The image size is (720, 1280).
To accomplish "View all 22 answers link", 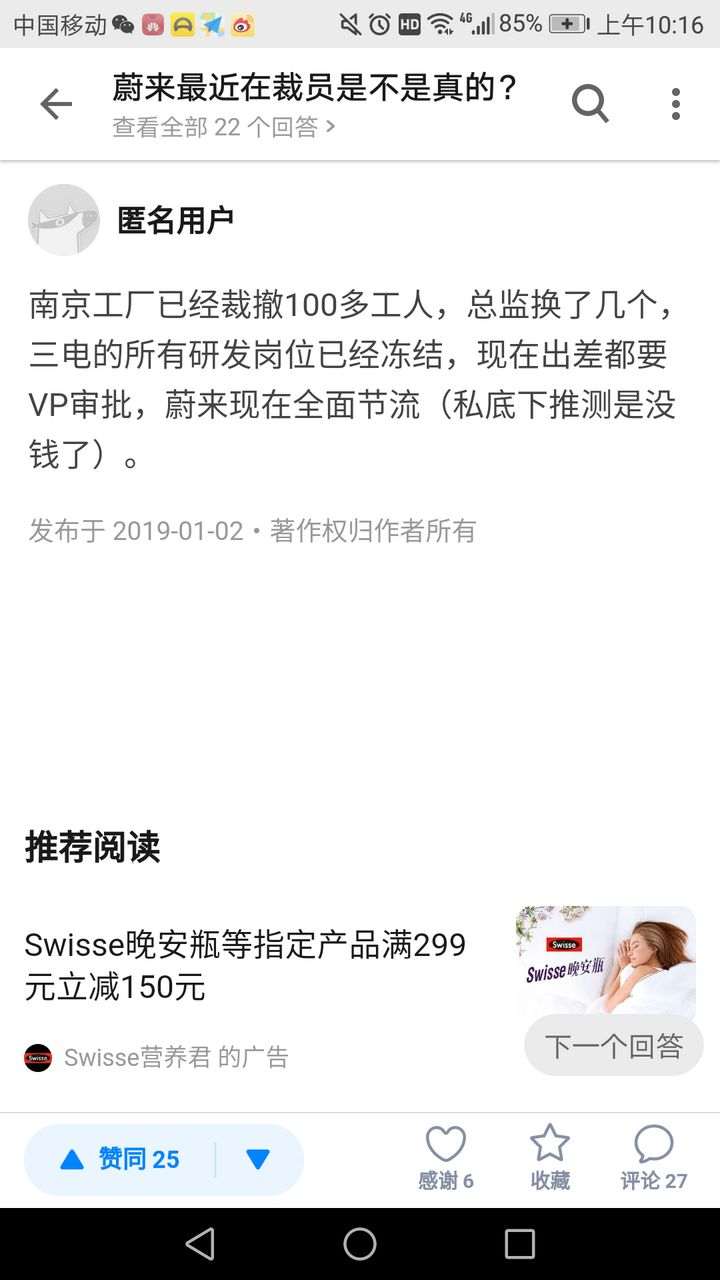I will click(223, 127).
